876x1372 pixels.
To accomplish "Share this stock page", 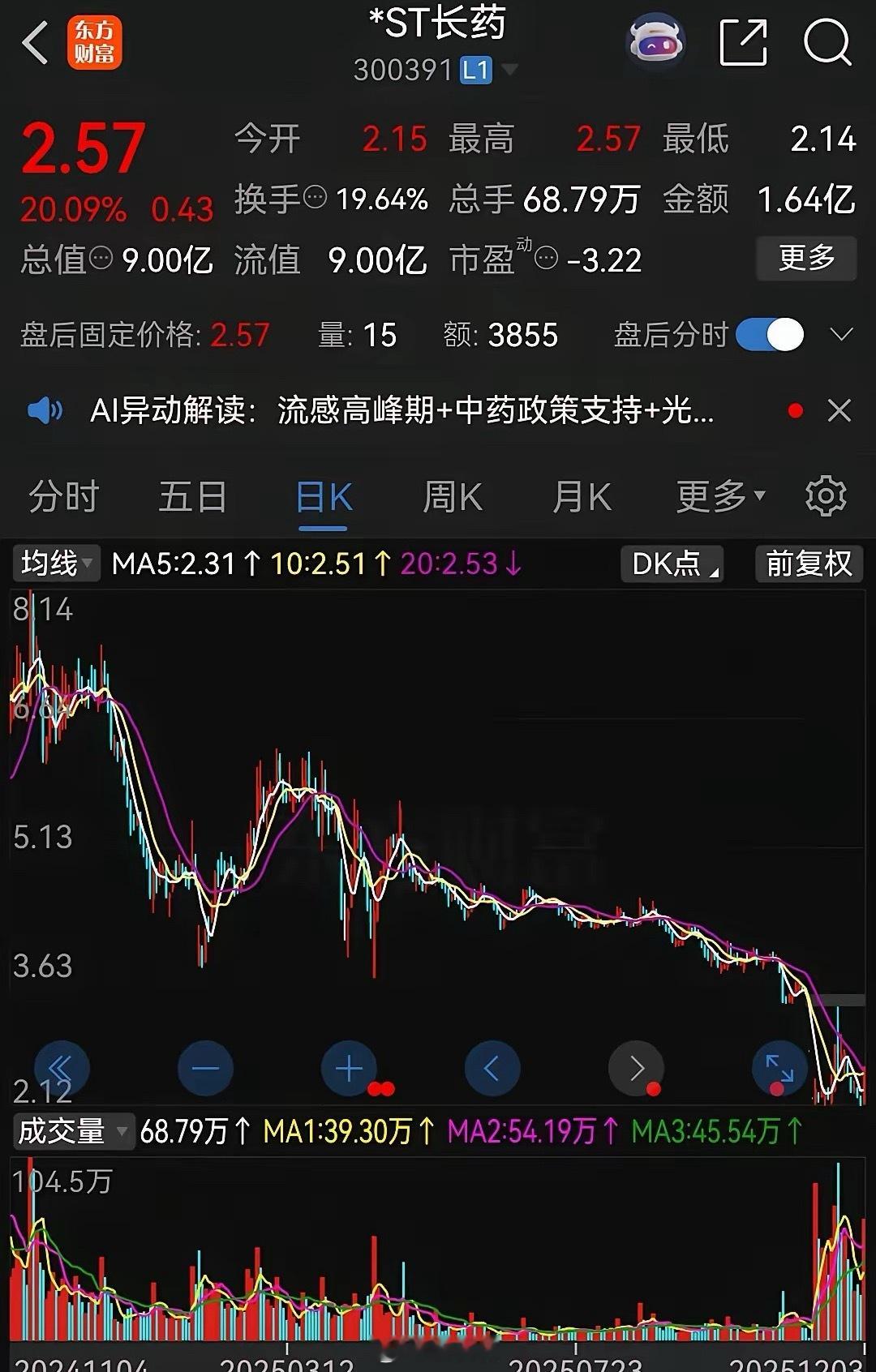I will pyautogui.click(x=743, y=42).
